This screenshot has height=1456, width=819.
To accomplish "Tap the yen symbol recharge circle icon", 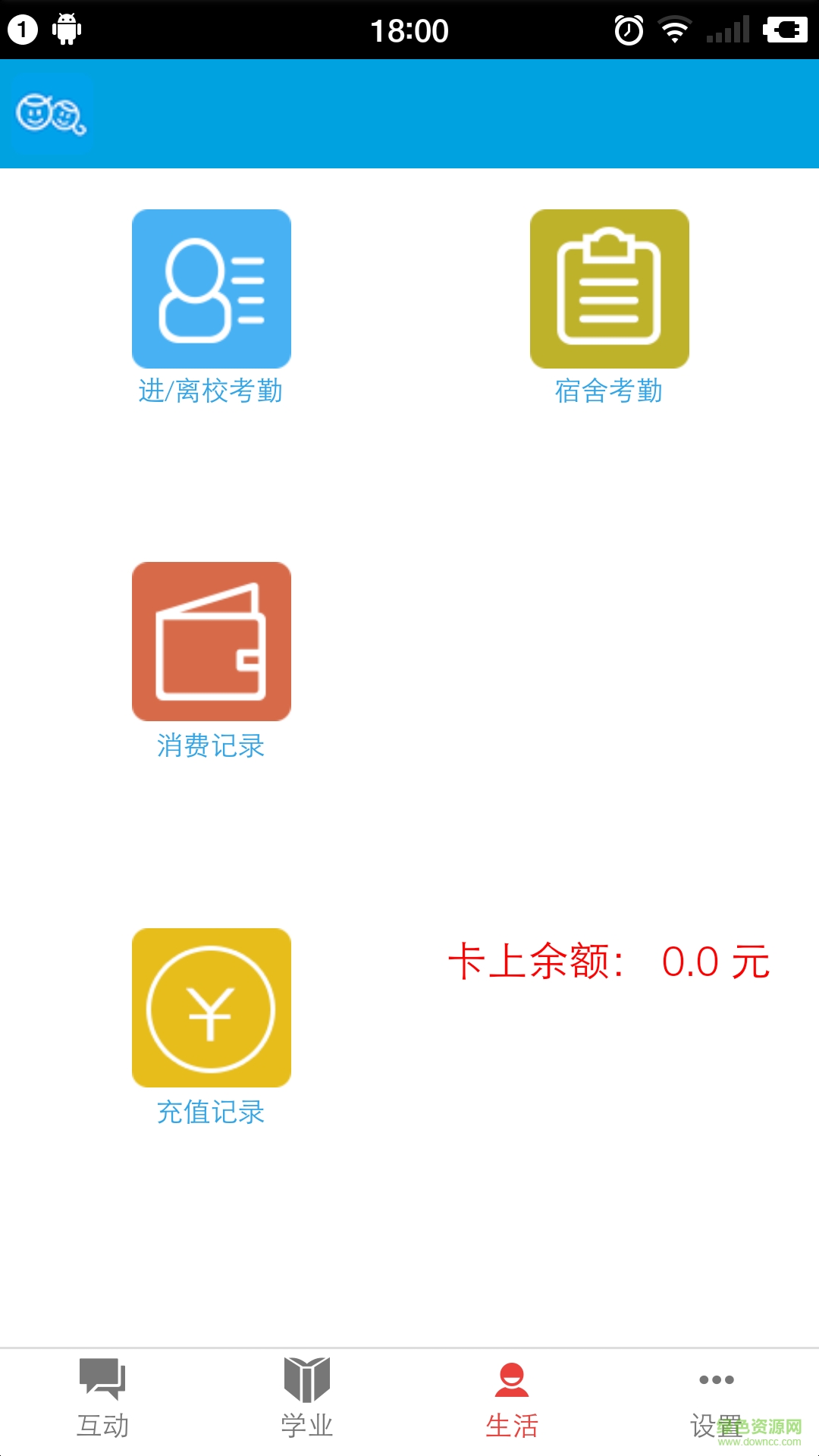I will pos(211,1006).
